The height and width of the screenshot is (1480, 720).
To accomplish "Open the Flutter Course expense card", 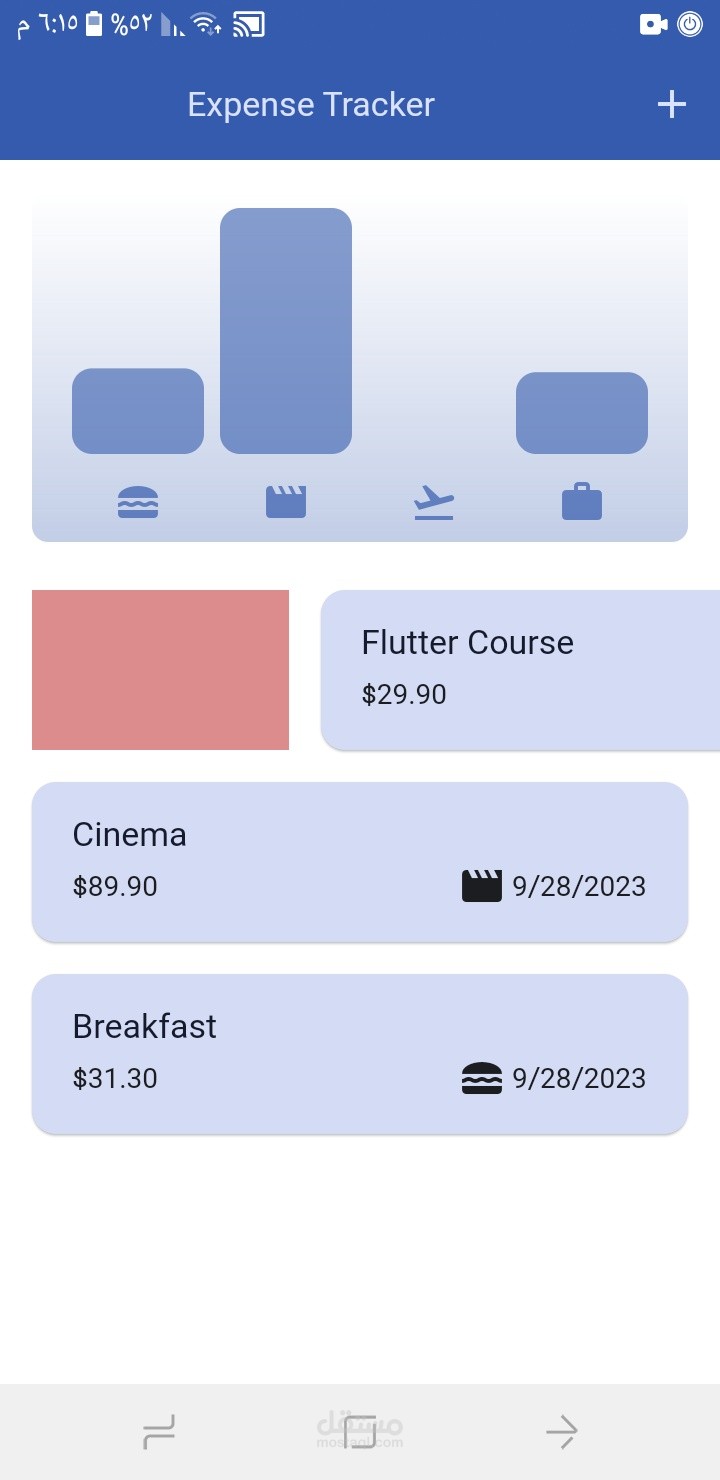I will (521, 669).
